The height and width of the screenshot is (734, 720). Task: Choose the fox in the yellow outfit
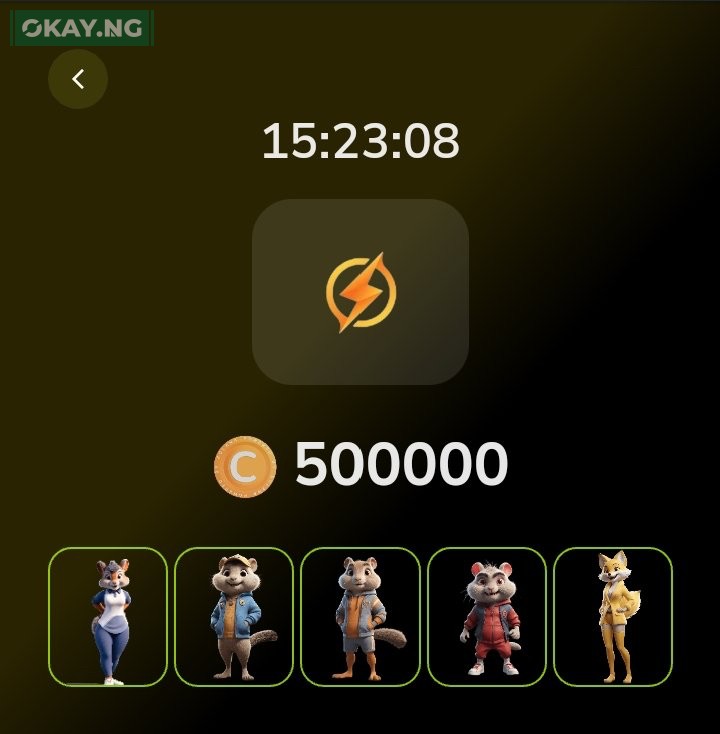pos(613,617)
